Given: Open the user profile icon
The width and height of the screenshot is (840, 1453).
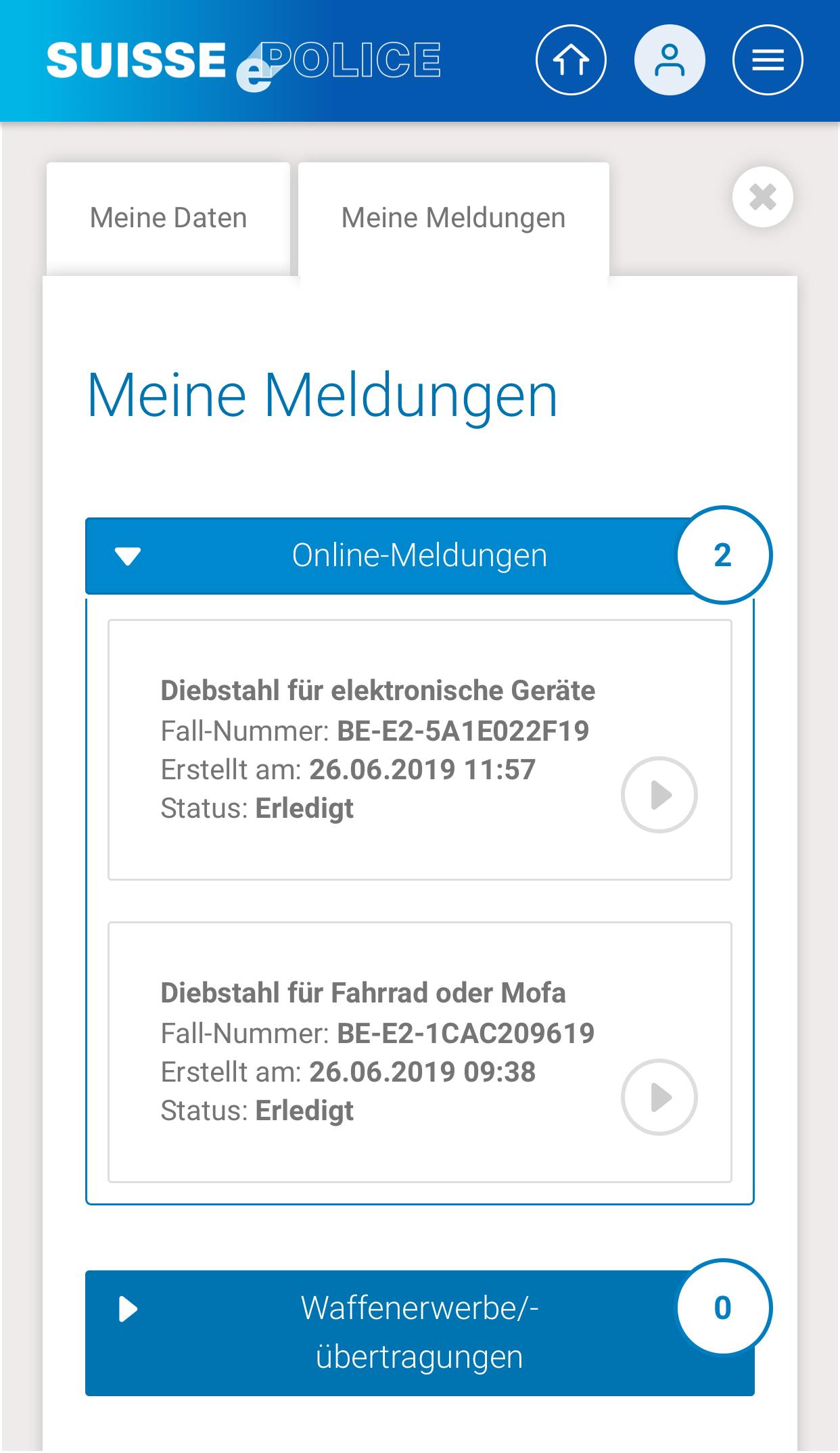Looking at the screenshot, I should click(670, 60).
